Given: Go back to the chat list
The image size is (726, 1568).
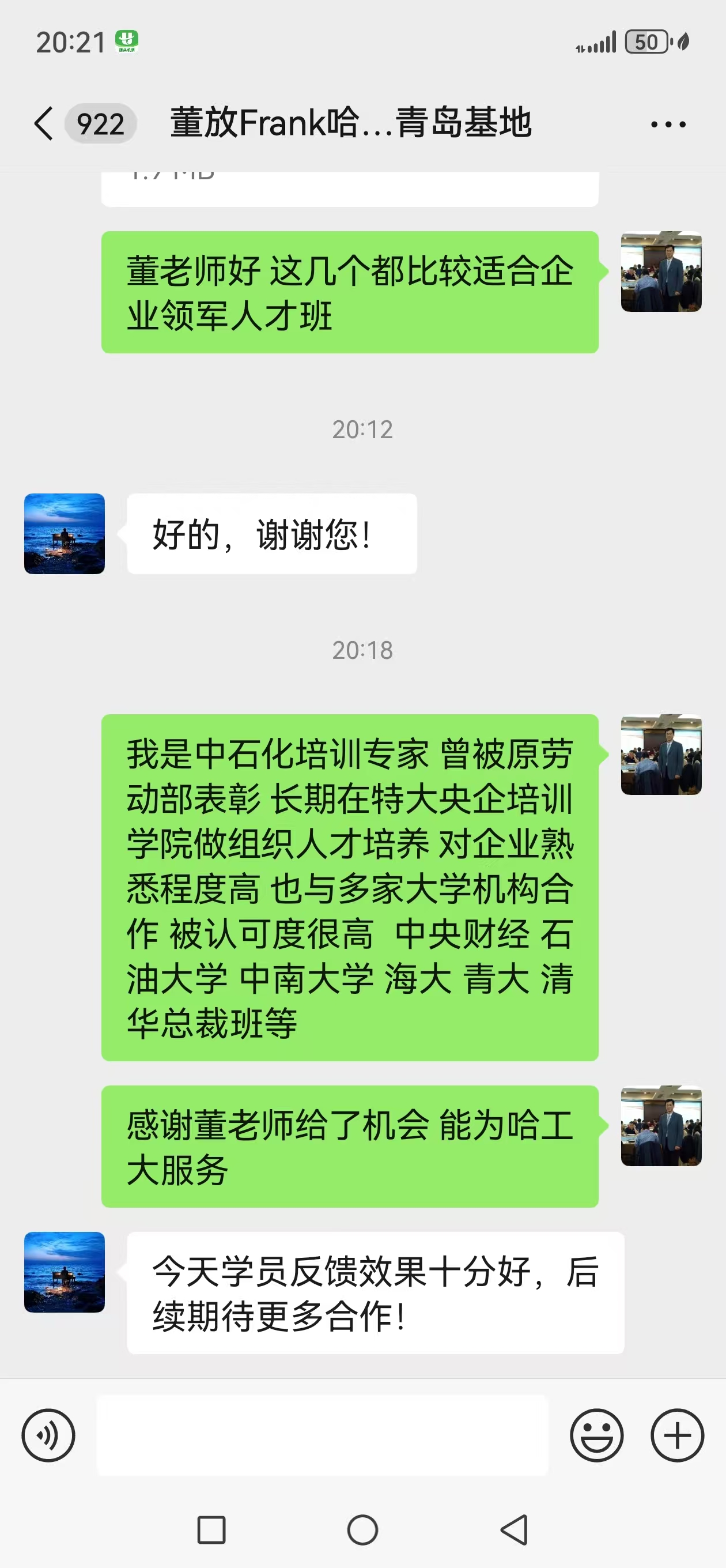Looking at the screenshot, I should 44,123.
